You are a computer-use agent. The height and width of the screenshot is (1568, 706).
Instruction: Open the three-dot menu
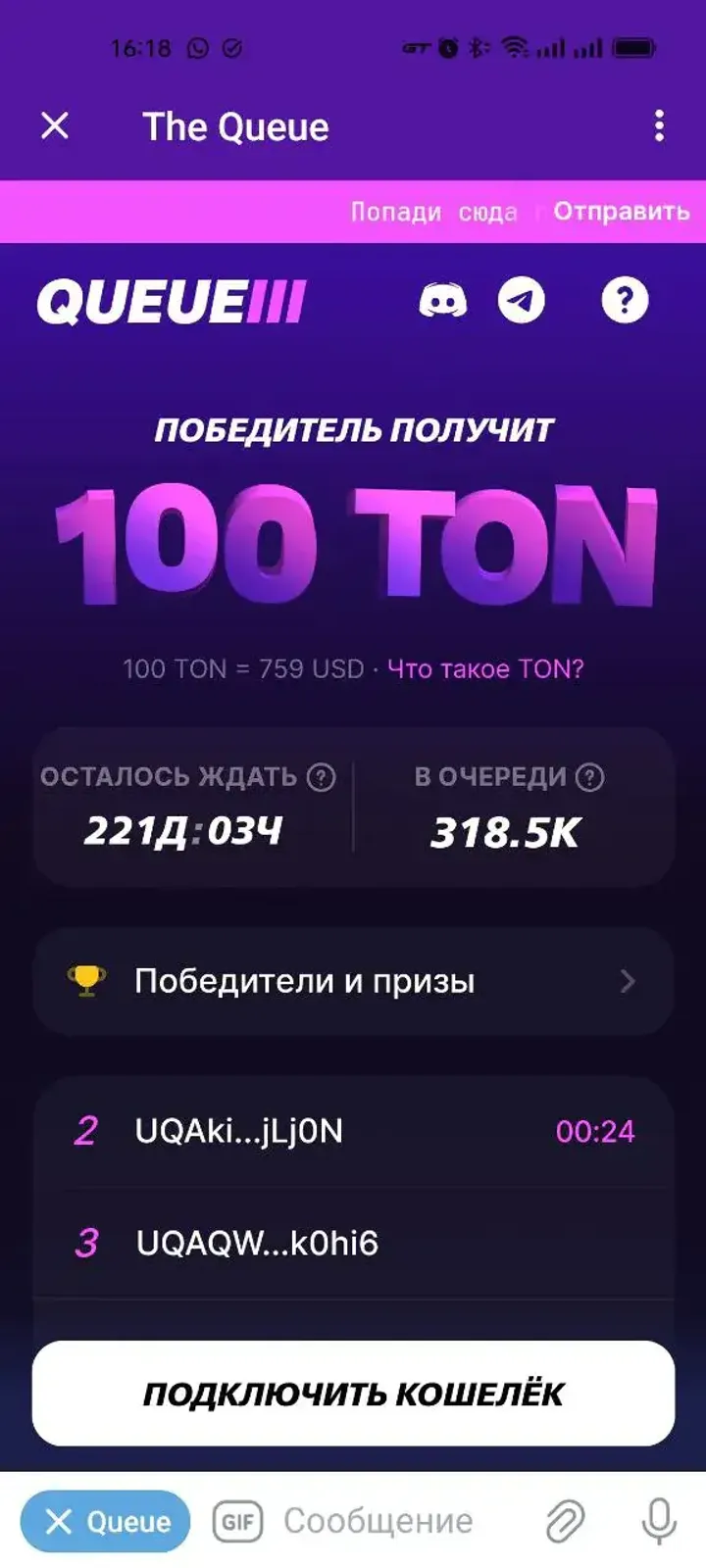pyautogui.click(x=657, y=126)
